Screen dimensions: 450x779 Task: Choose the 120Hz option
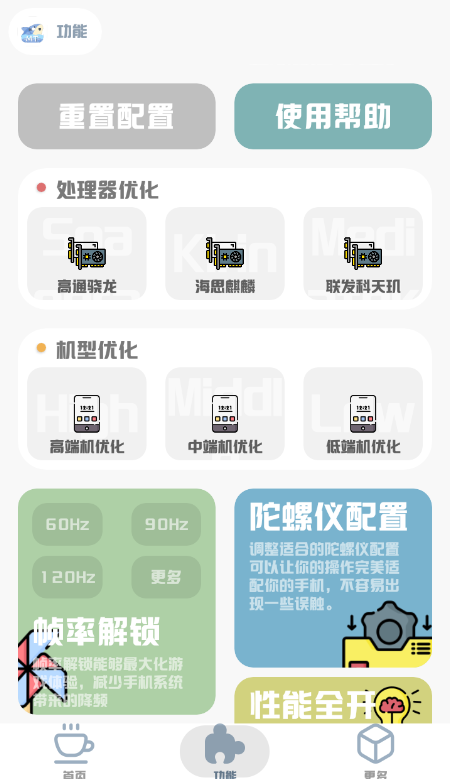pyautogui.click(x=68, y=577)
